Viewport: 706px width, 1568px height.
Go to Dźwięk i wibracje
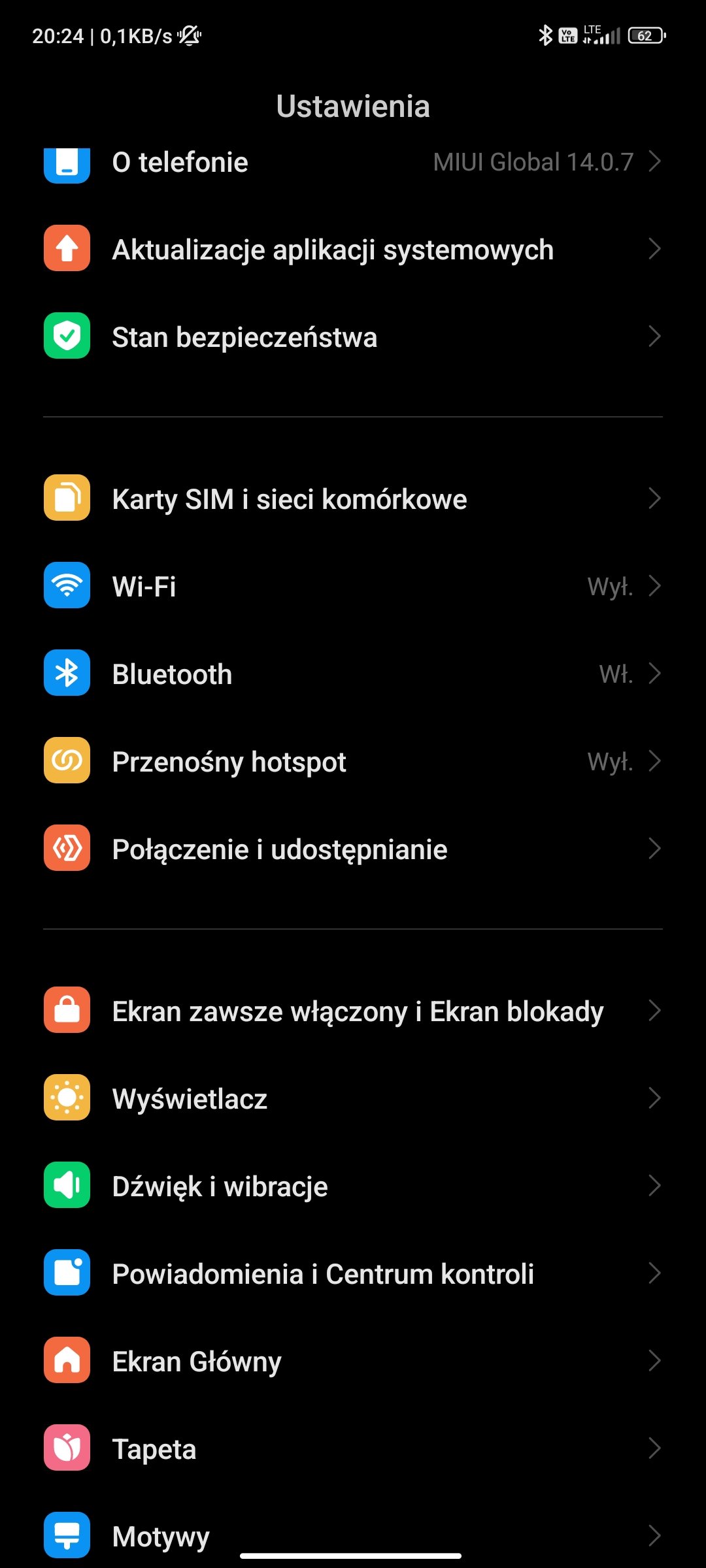pyautogui.click(x=353, y=1186)
